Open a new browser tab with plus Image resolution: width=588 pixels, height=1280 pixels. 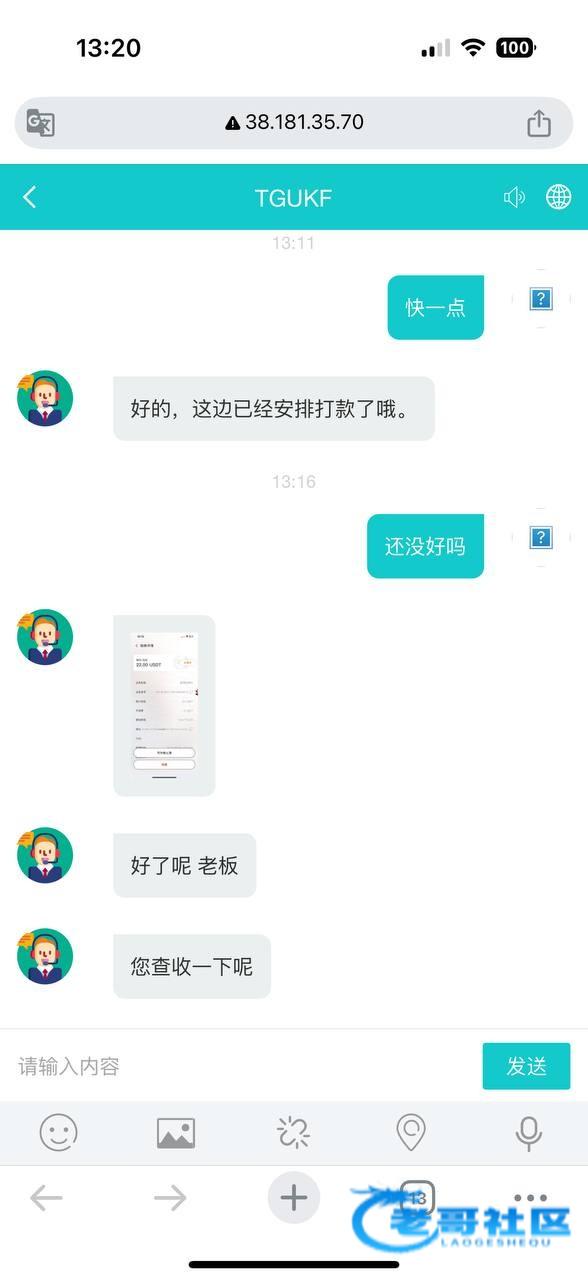click(x=294, y=1197)
